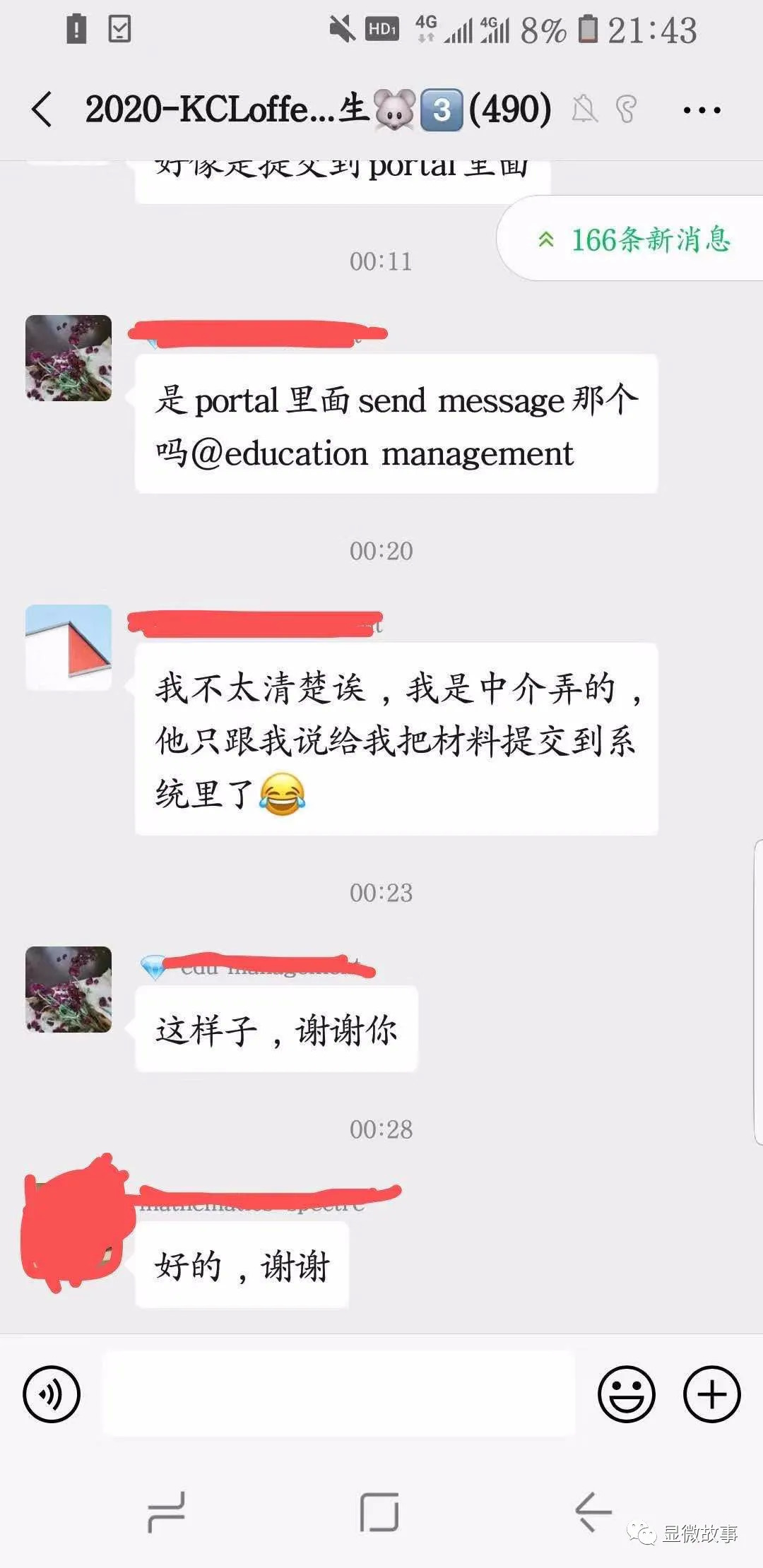Go back from the group chat
The width and height of the screenshot is (763, 1568).
42,109
